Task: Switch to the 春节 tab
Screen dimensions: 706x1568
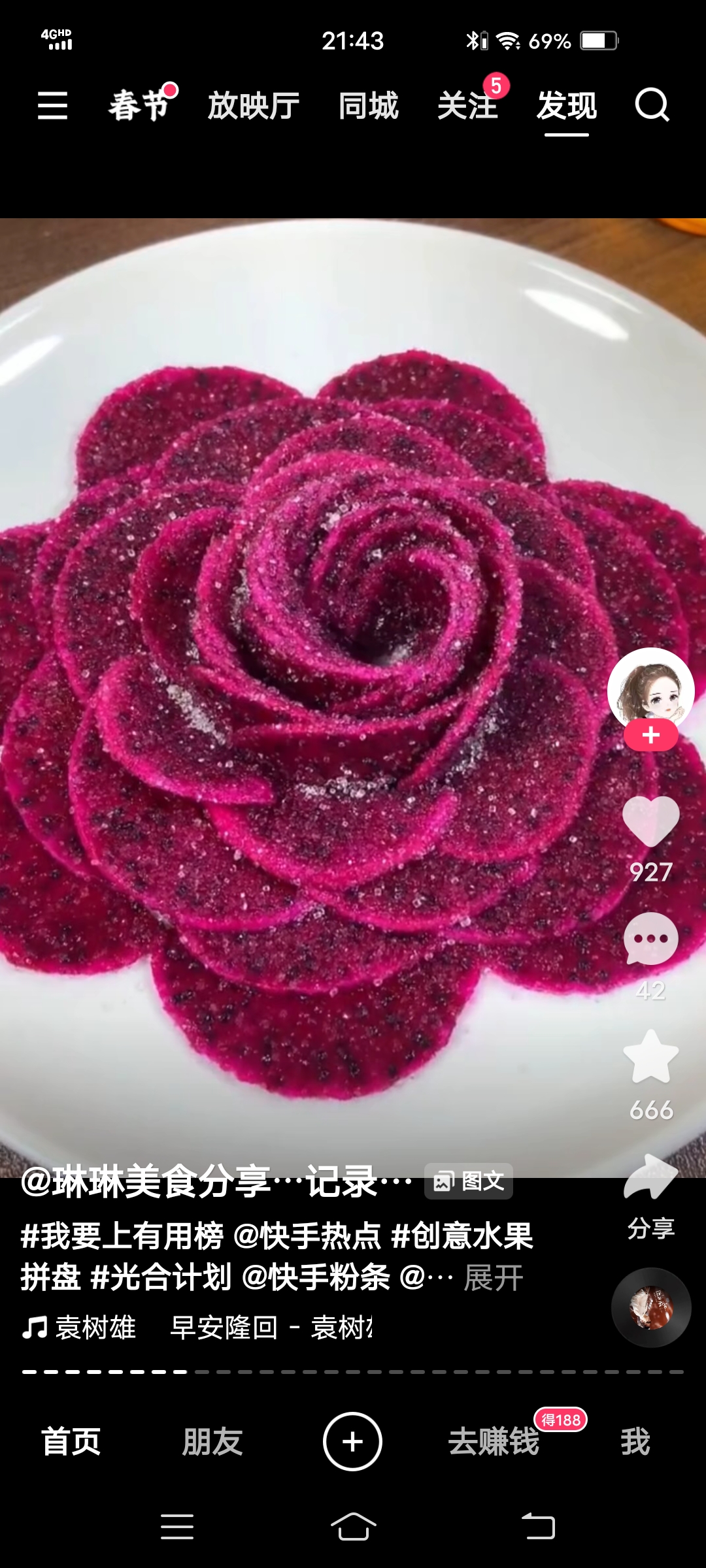Action: (x=139, y=105)
